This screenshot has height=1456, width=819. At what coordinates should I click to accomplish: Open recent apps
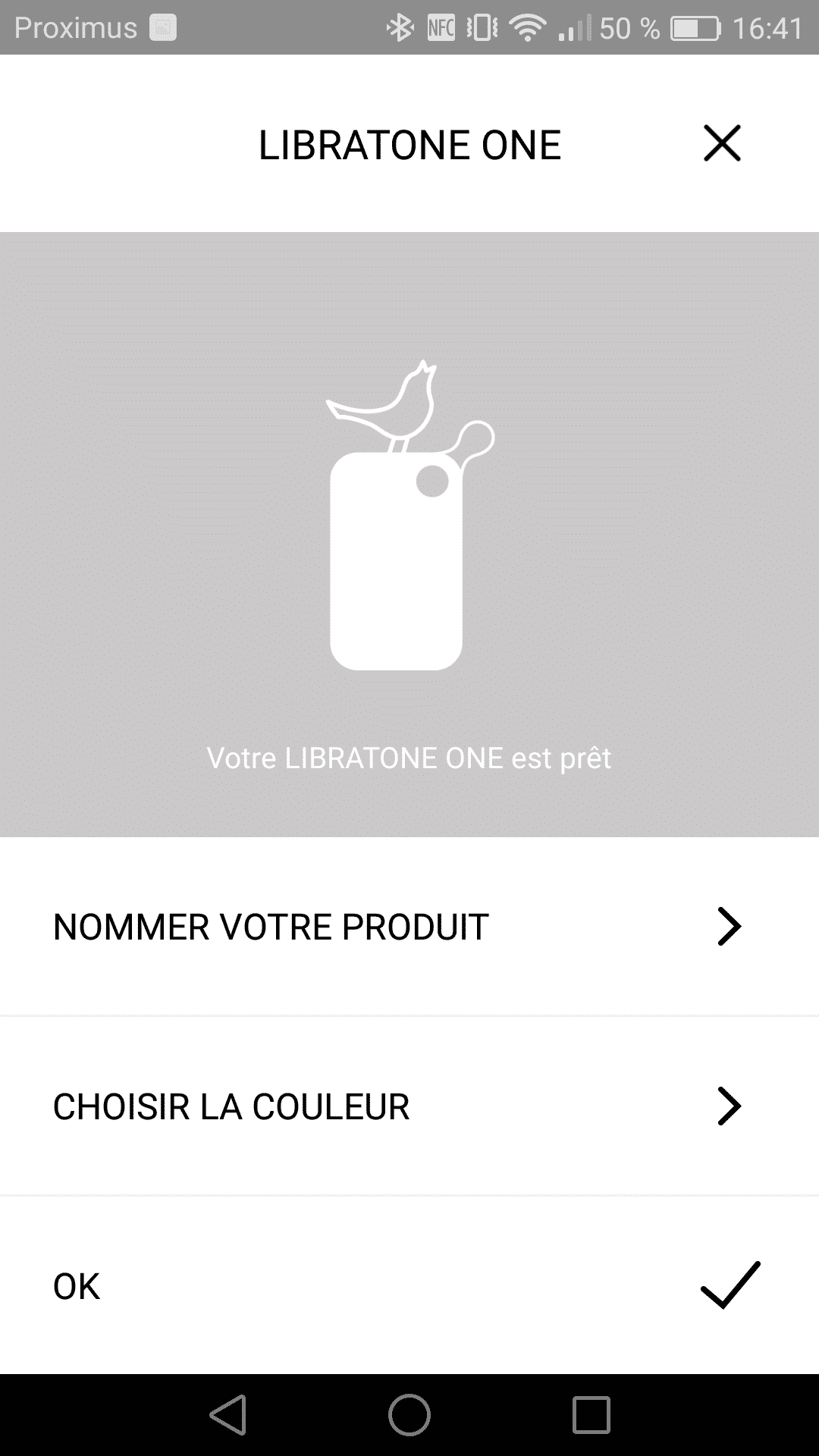[591, 1415]
